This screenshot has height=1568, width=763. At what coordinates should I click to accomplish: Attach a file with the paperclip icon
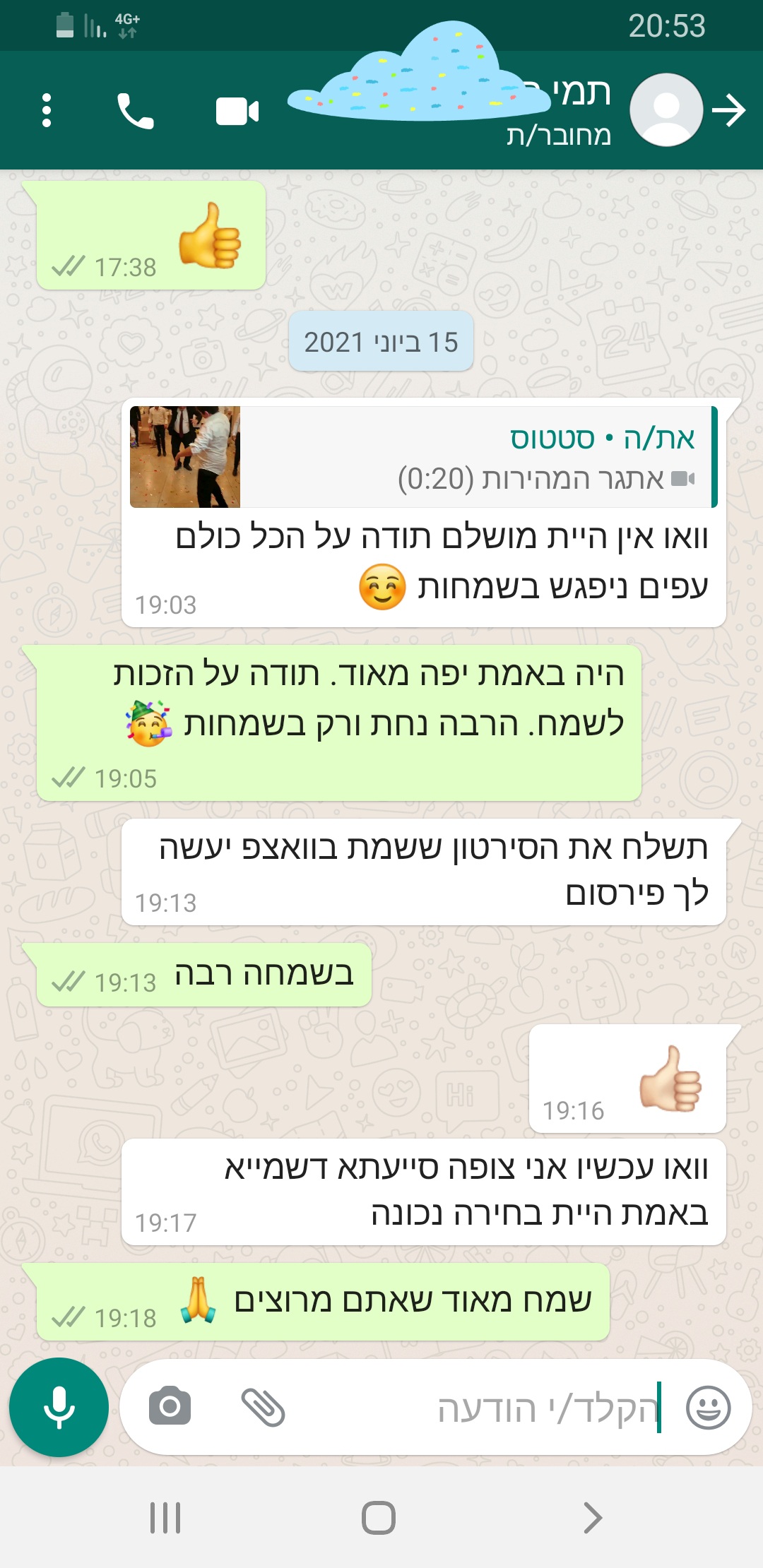pyautogui.click(x=263, y=1407)
